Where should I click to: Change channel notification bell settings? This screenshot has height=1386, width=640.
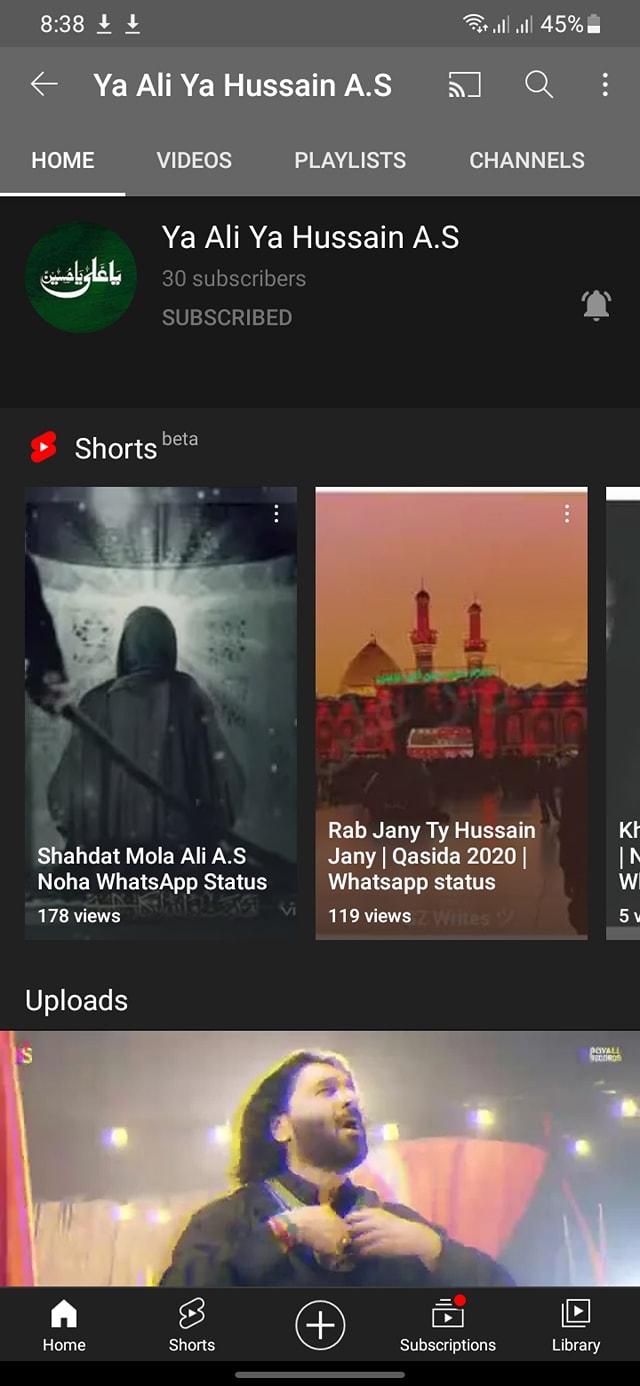(x=596, y=305)
